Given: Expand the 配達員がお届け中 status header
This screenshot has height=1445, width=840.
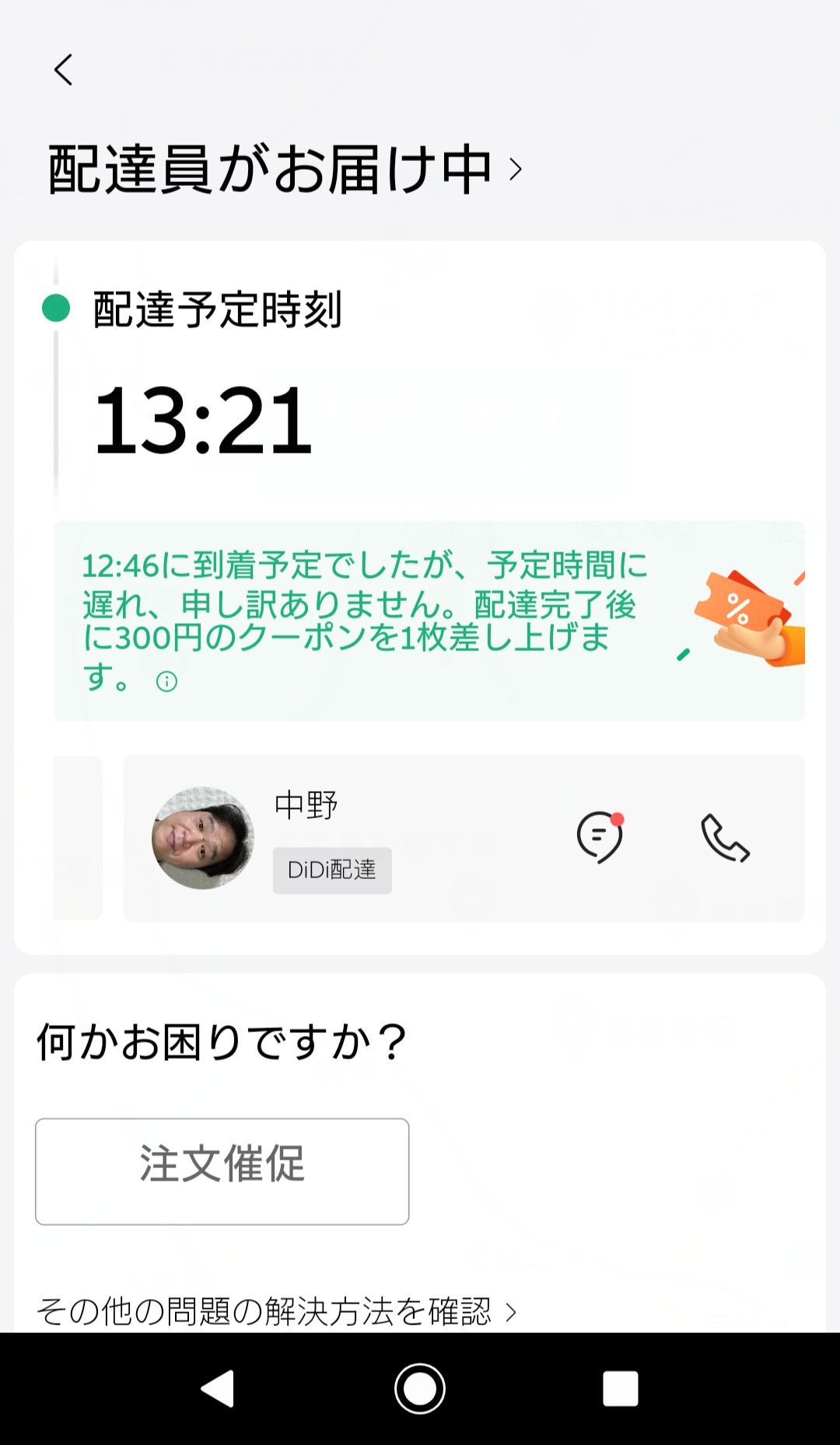Looking at the screenshot, I should (x=285, y=169).
